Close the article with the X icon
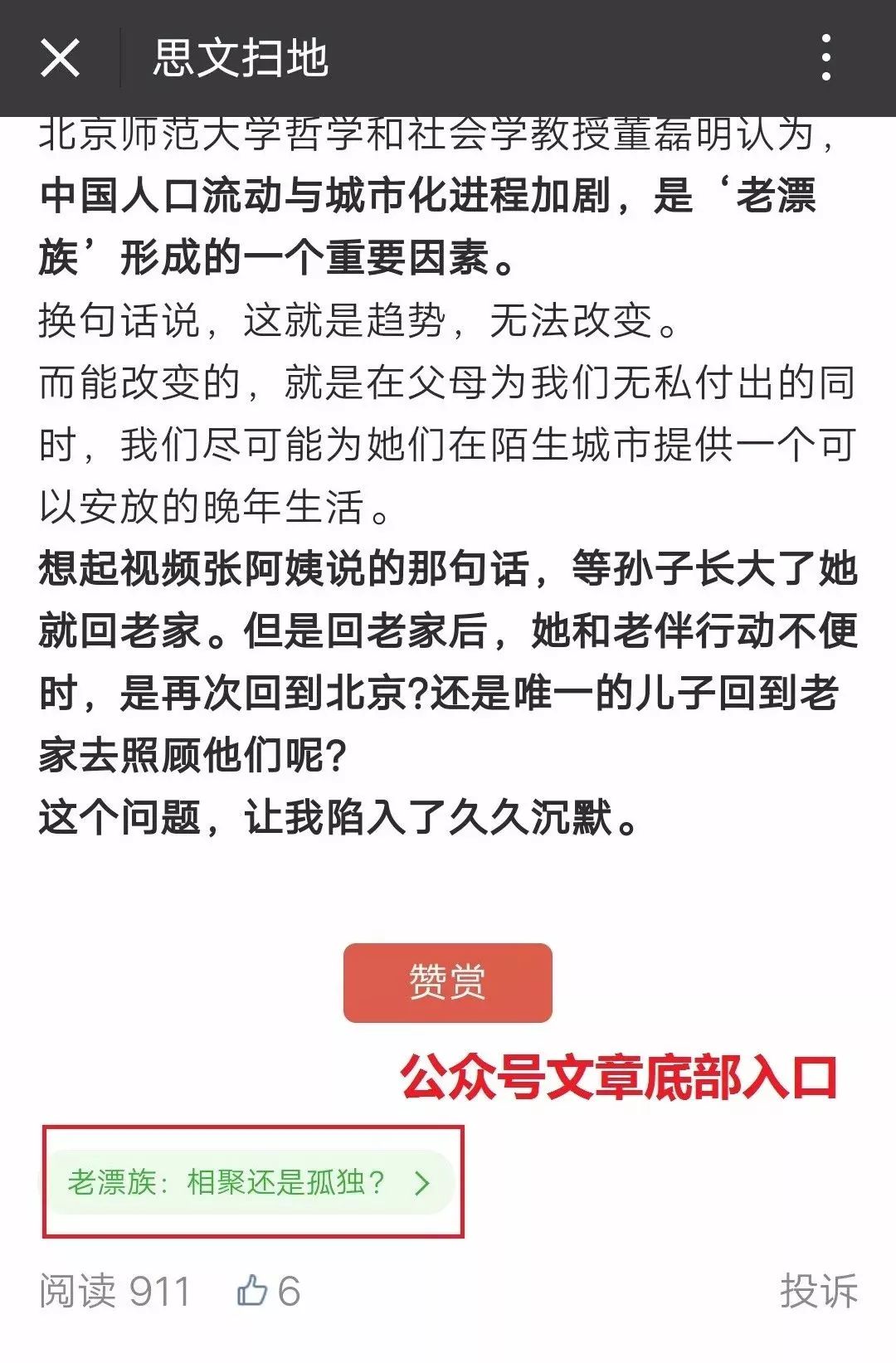 61,58
